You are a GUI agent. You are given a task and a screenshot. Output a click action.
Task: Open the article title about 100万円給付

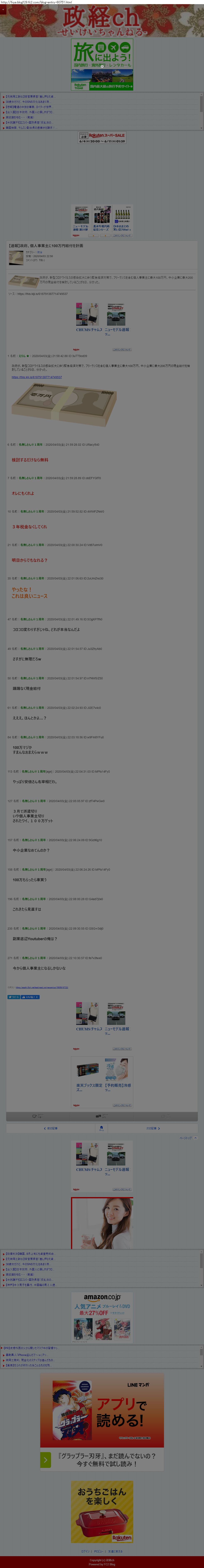click(x=46, y=245)
